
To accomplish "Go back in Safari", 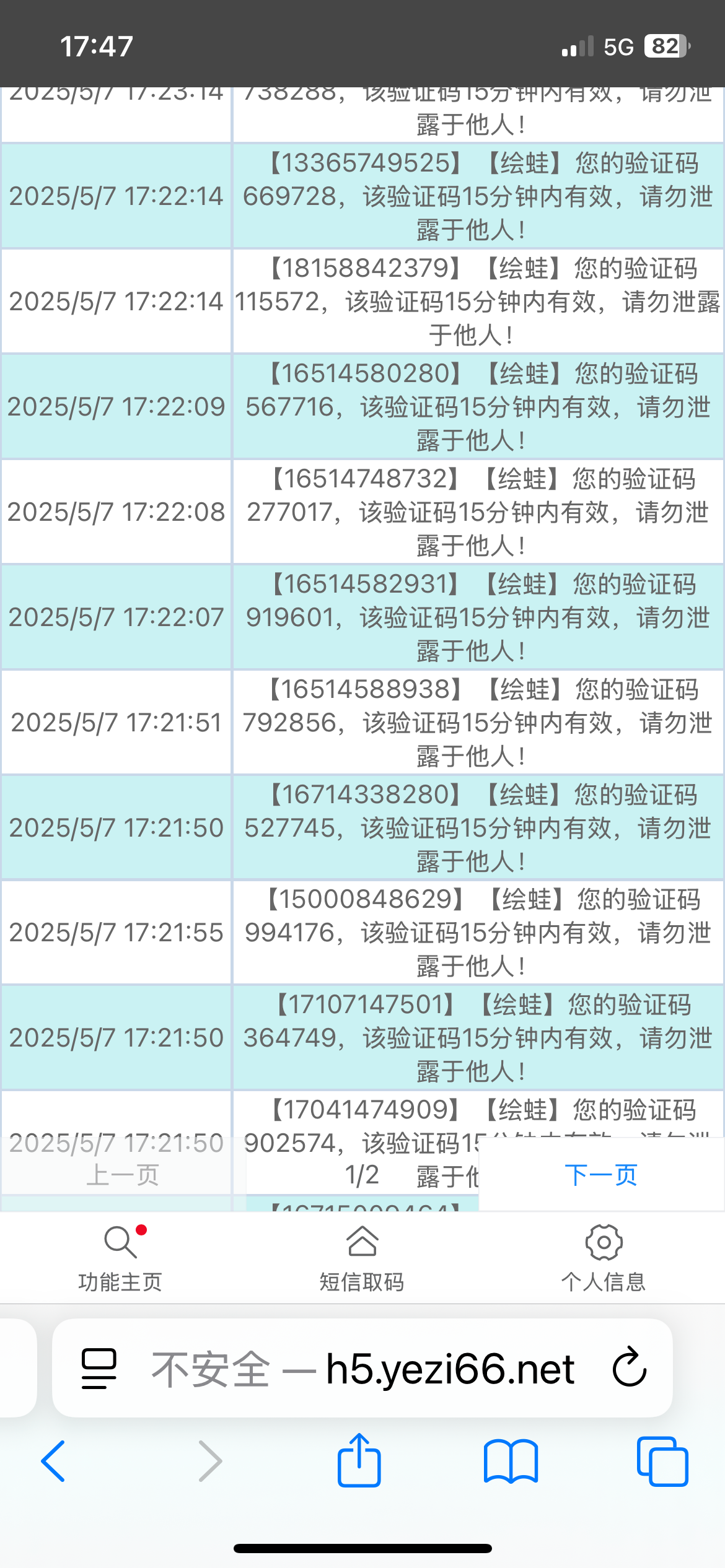I will pos(53,1461).
